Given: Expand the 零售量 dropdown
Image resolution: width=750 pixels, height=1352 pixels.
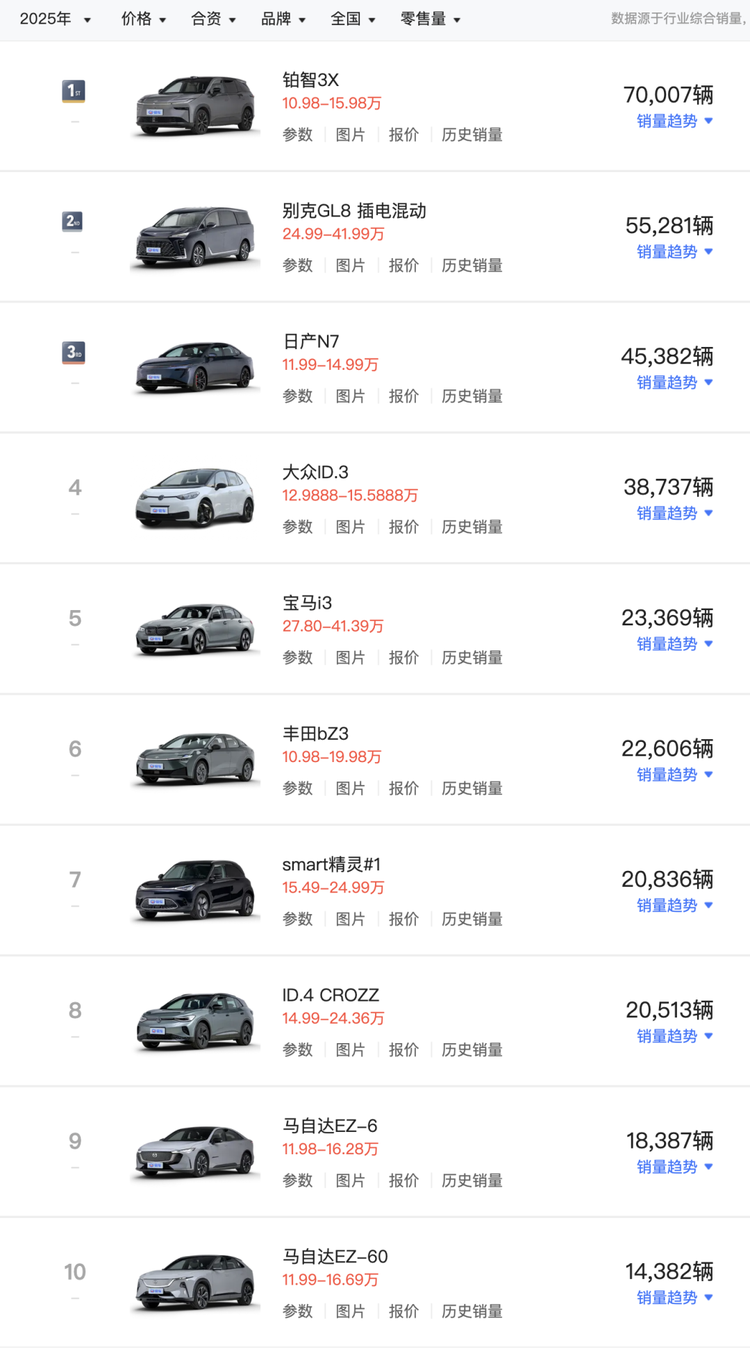Looking at the screenshot, I should pos(430,19).
